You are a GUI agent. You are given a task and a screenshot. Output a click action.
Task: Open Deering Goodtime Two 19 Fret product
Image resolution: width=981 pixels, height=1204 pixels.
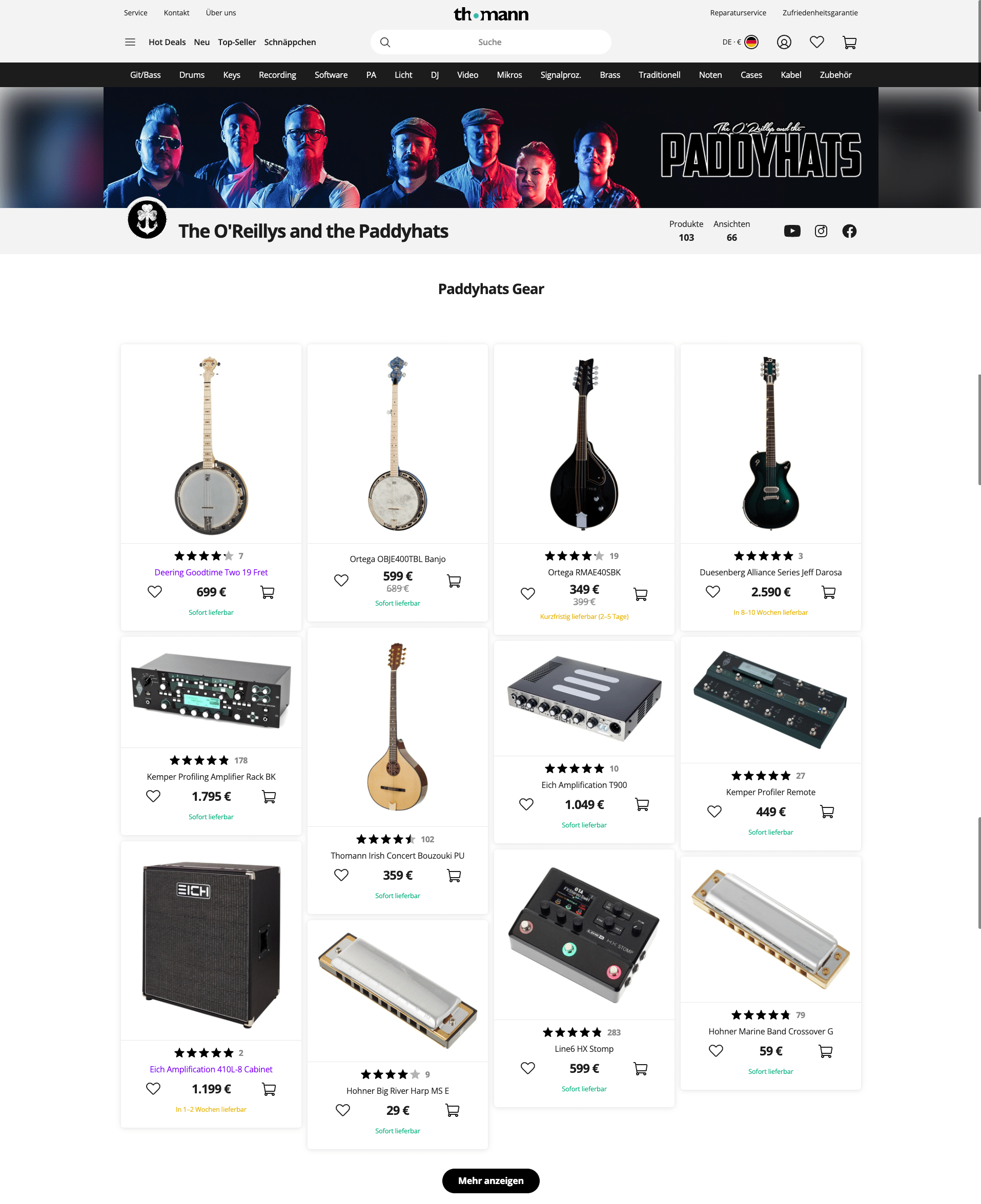tap(211, 572)
